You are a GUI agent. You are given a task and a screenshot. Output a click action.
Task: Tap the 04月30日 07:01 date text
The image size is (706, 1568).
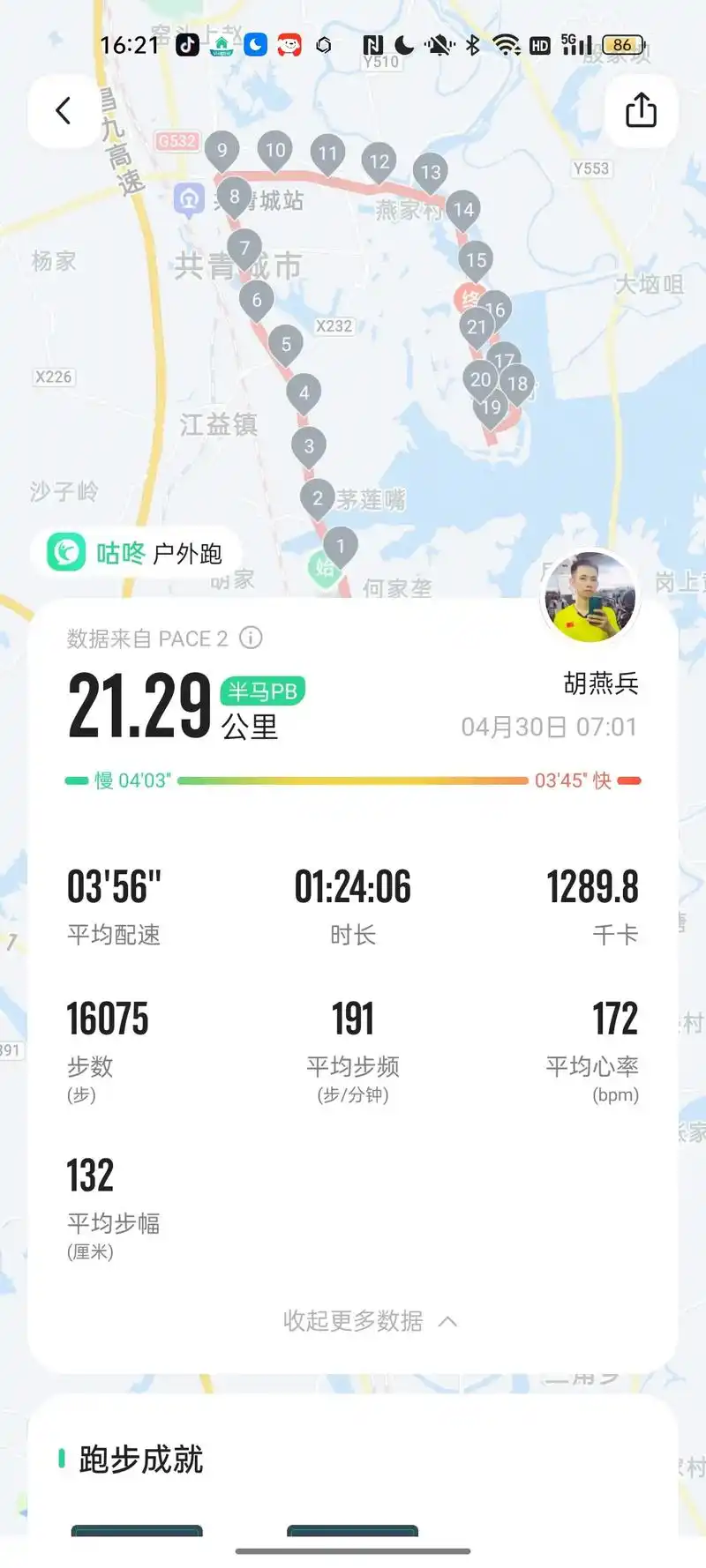[x=552, y=727]
